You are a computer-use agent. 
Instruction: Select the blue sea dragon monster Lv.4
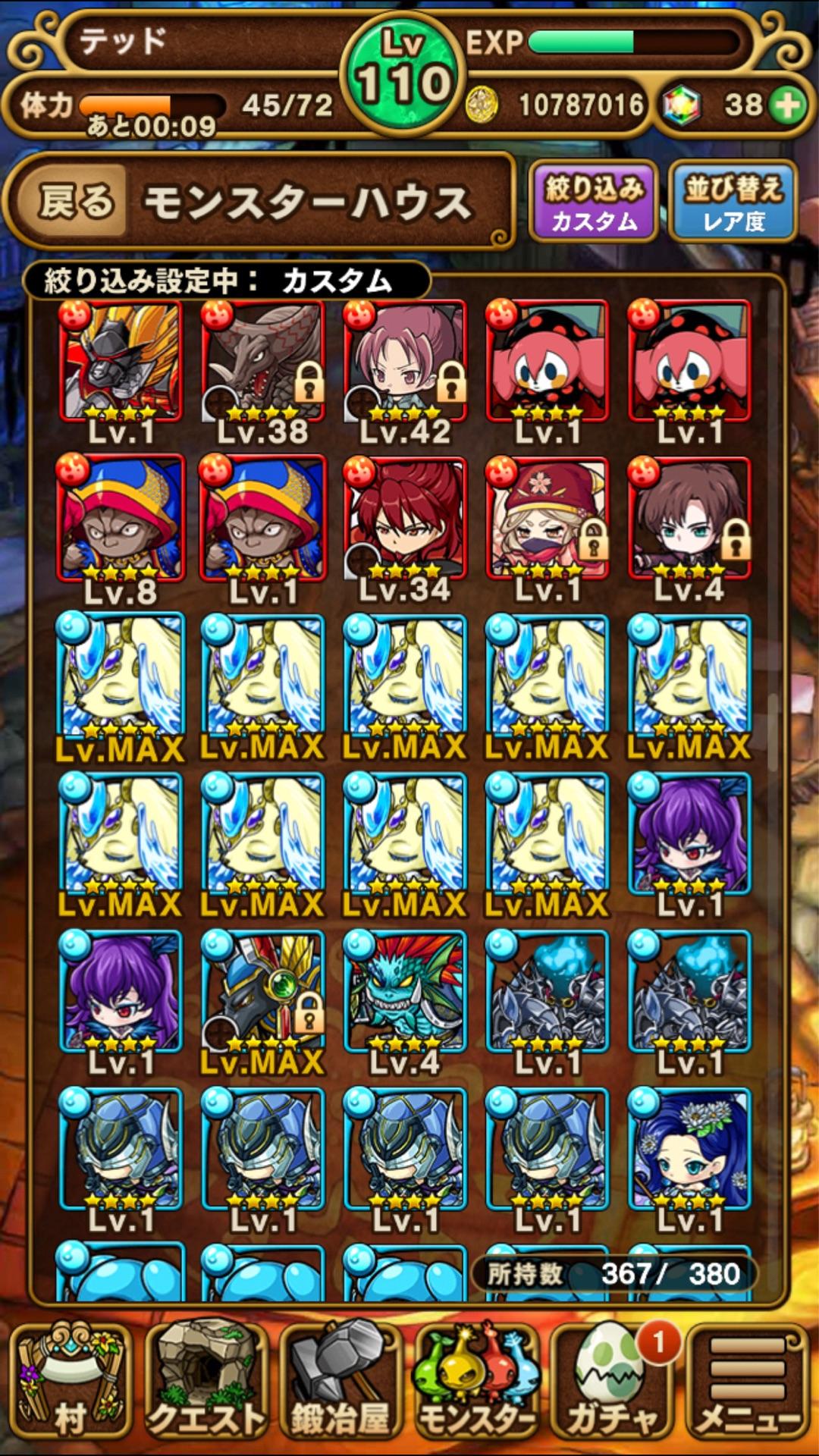[405, 1003]
